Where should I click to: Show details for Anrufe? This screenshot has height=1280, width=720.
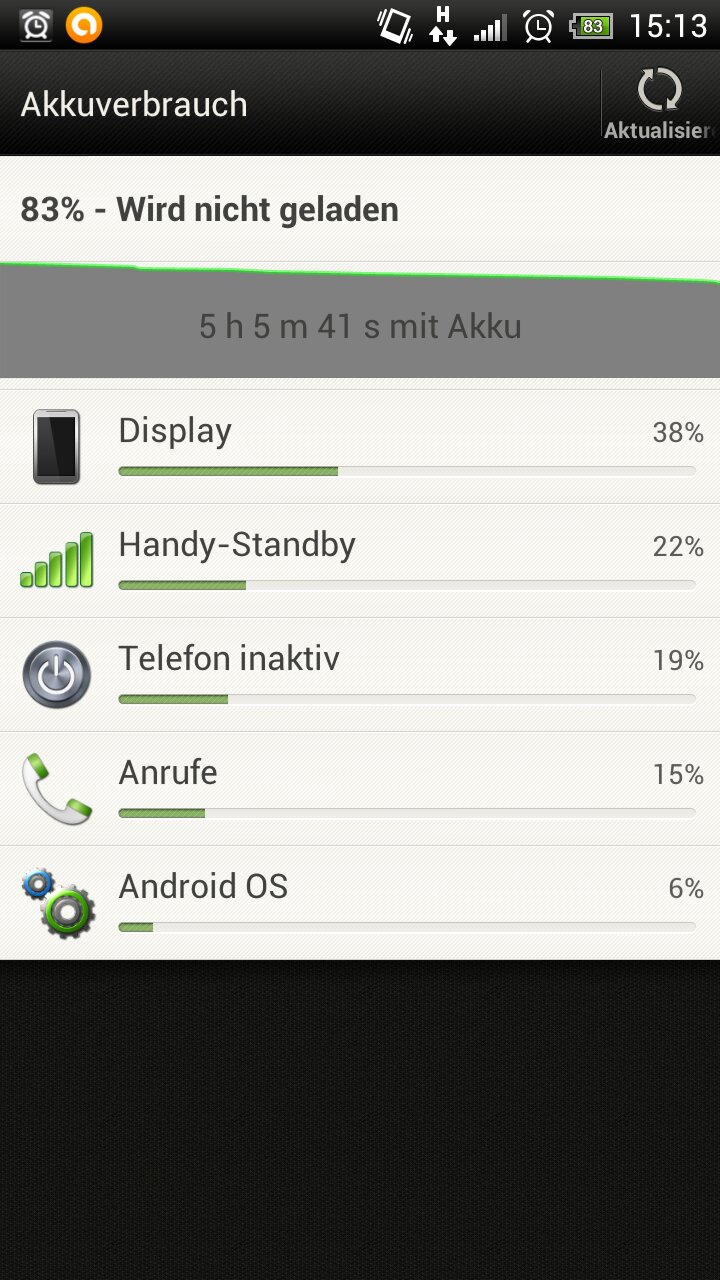[x=360, y=789]
